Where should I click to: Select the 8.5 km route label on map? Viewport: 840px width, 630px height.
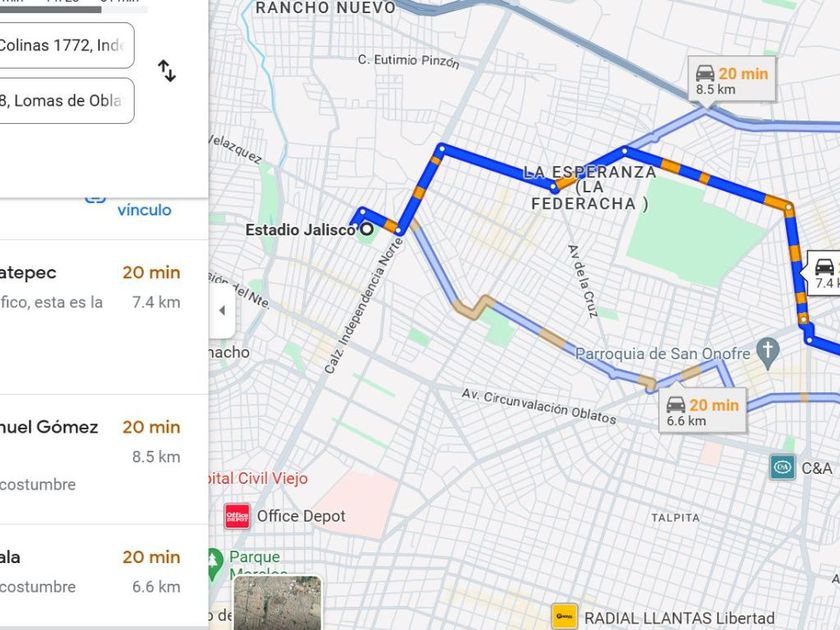733,80
